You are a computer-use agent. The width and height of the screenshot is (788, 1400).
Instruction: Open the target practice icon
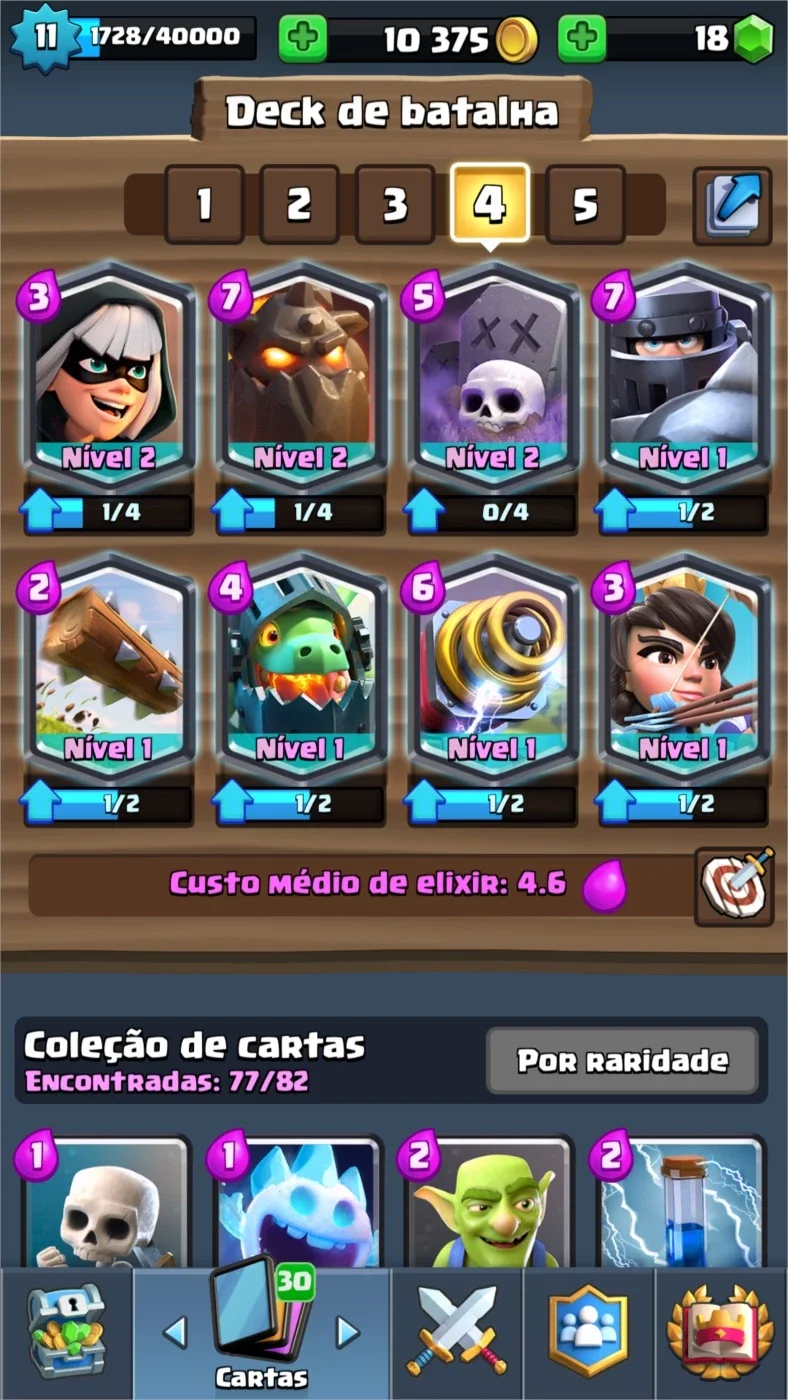(x=734, y=886)
